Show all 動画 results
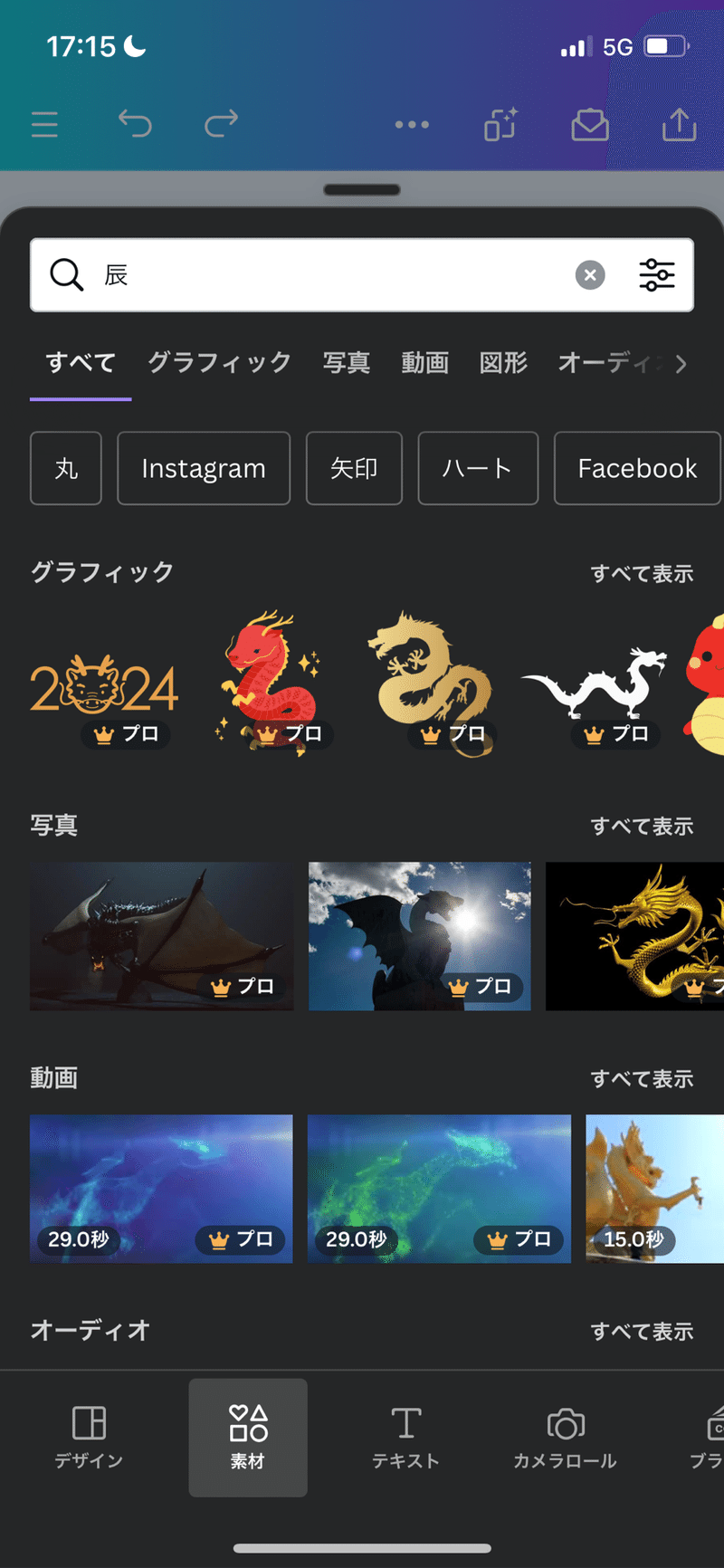This screenshot has height=1568, width=724. 642,1079
